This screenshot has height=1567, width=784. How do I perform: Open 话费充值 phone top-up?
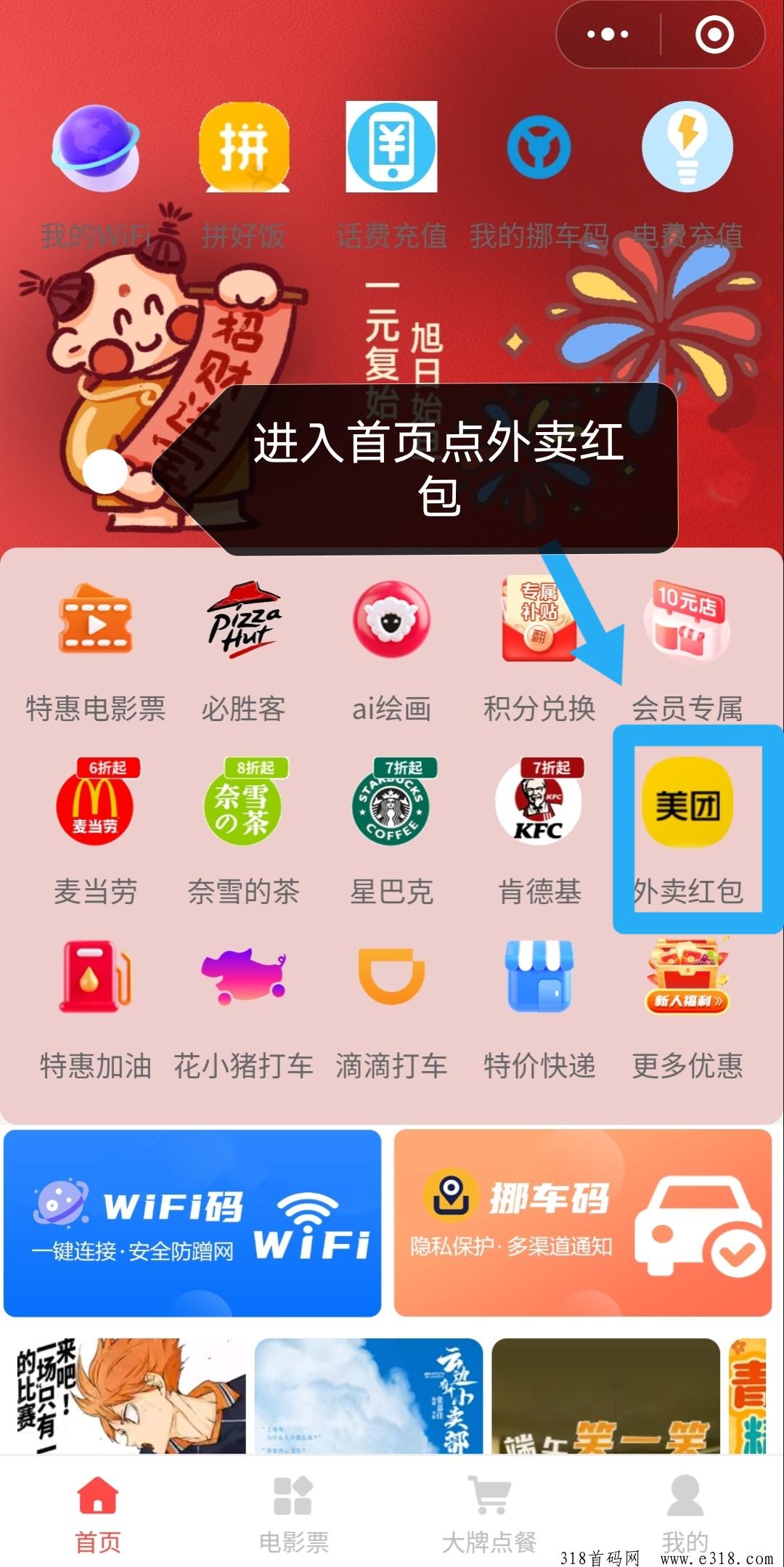(x=391, y=147)
